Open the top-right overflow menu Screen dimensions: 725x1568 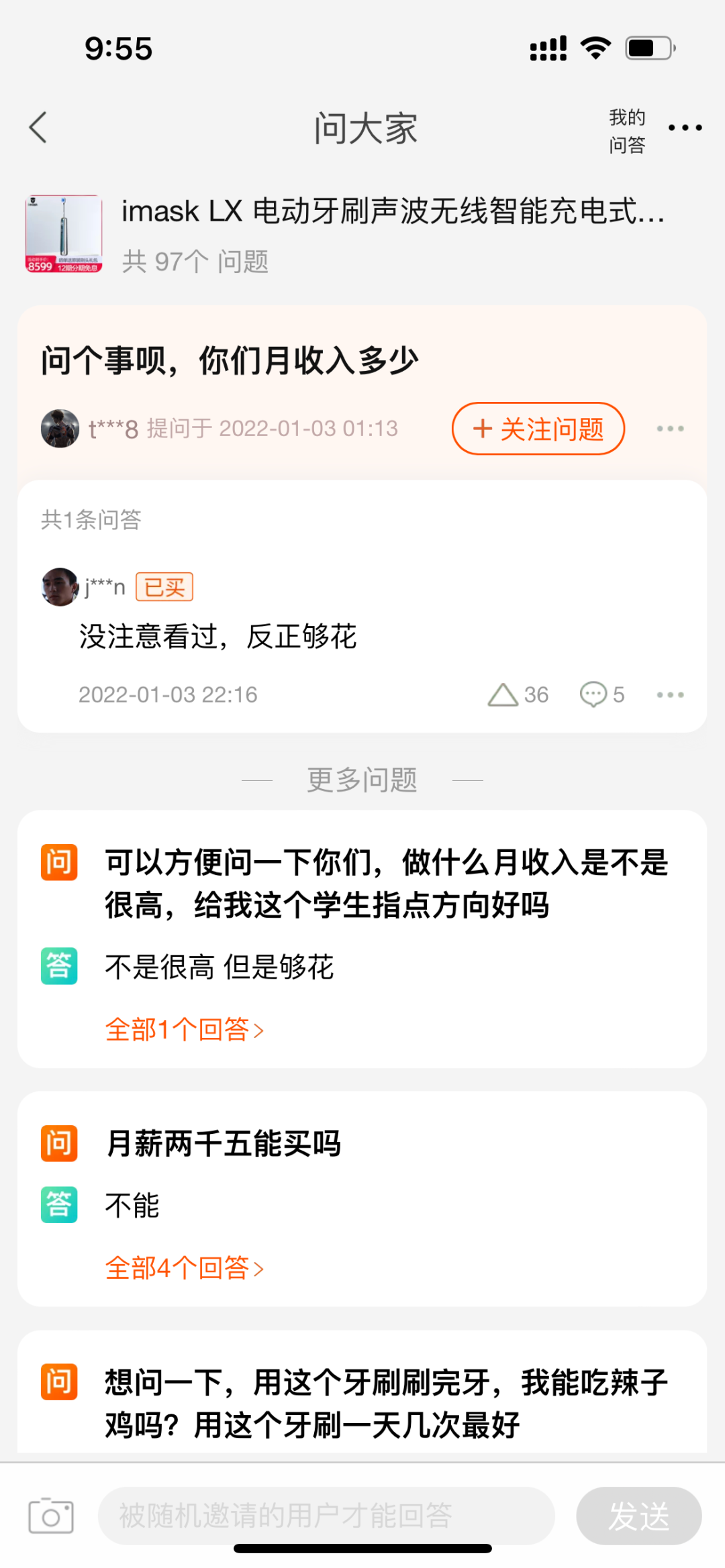(x=685, y=127)
